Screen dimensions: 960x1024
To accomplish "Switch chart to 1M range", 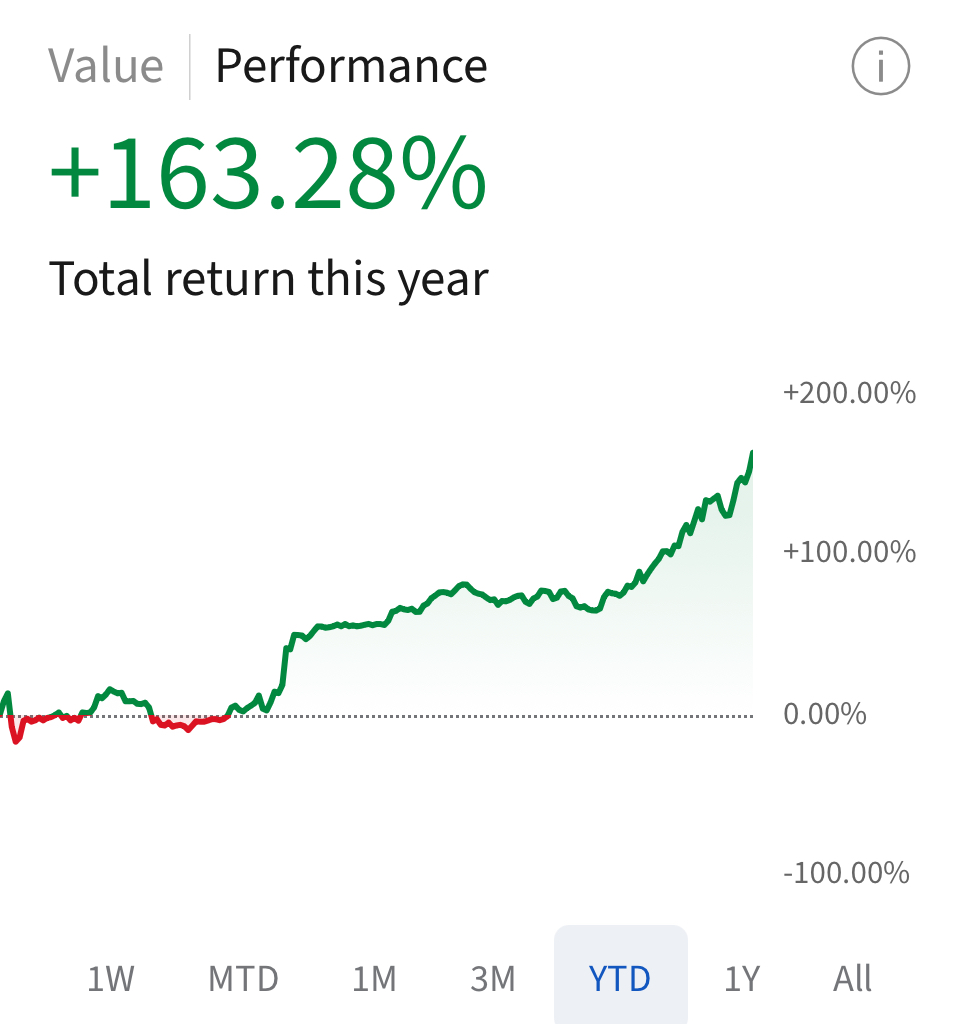I will [374, 978].
